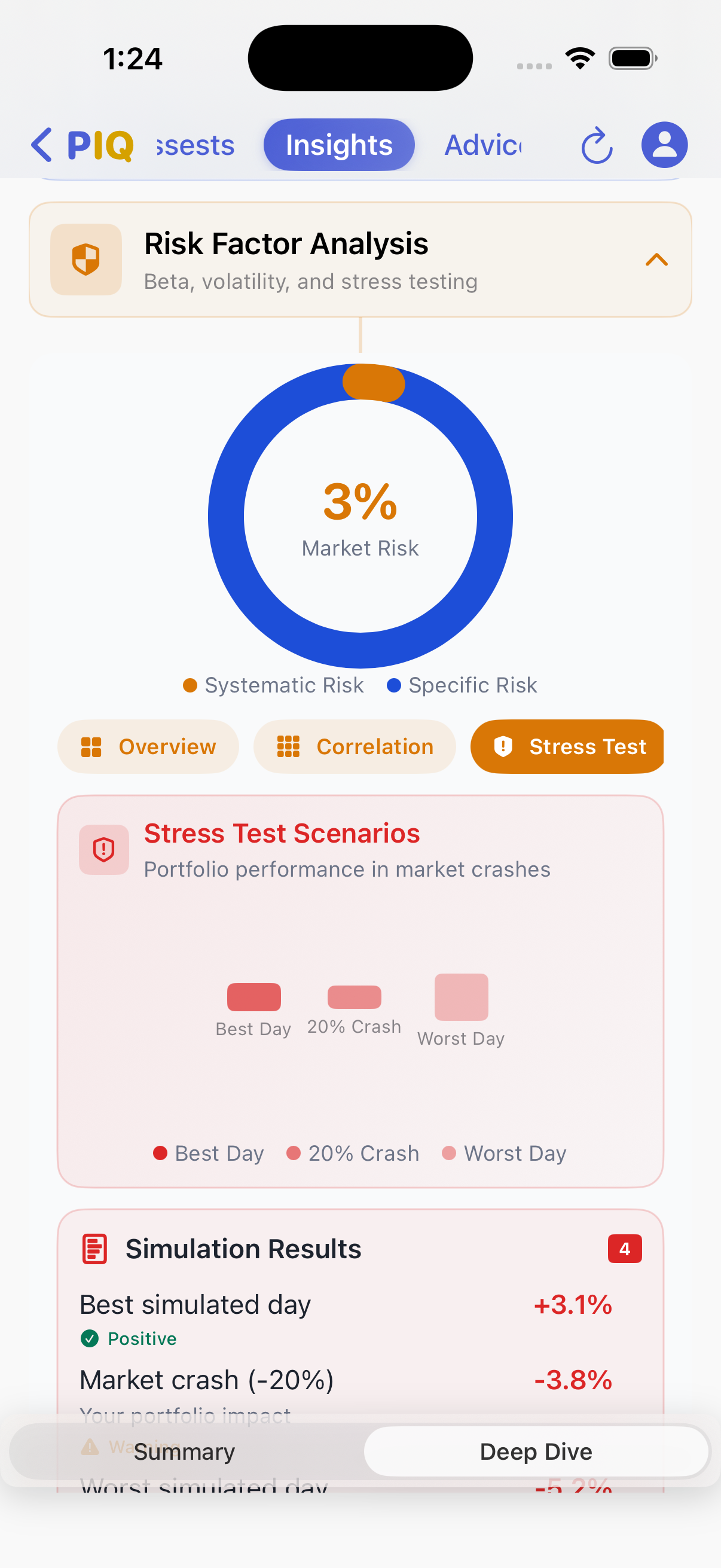
Task: Switch to the Insights tab
Action: pos(339,145)
